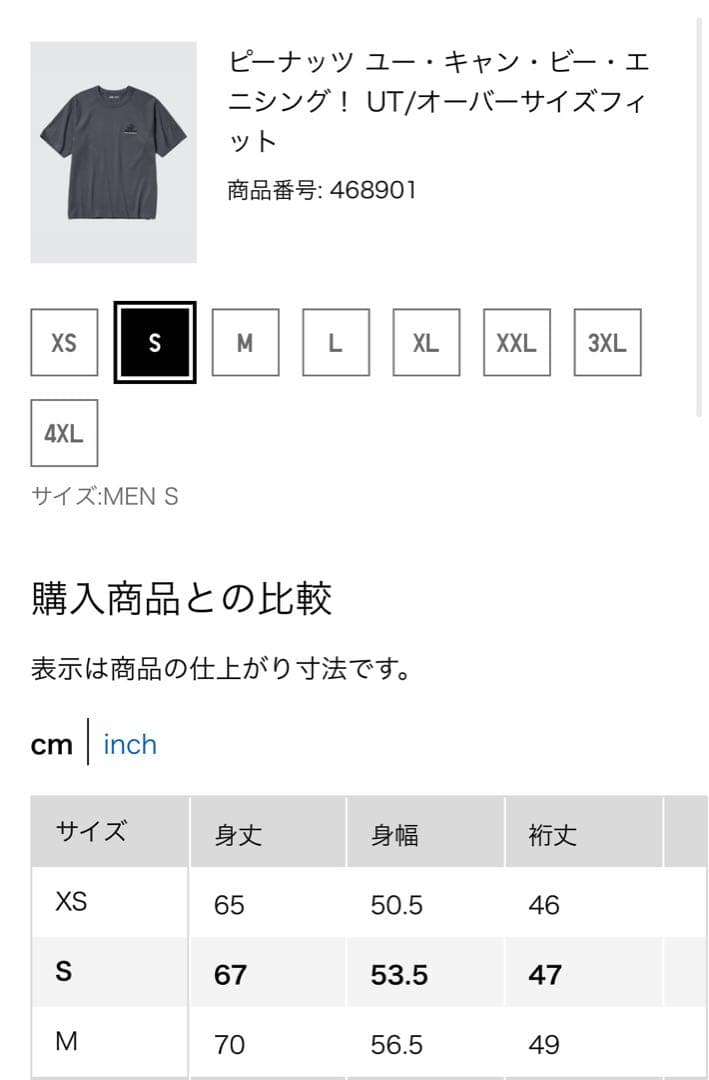Choose the S size option
709x1080 pixels.
(154, 343)
